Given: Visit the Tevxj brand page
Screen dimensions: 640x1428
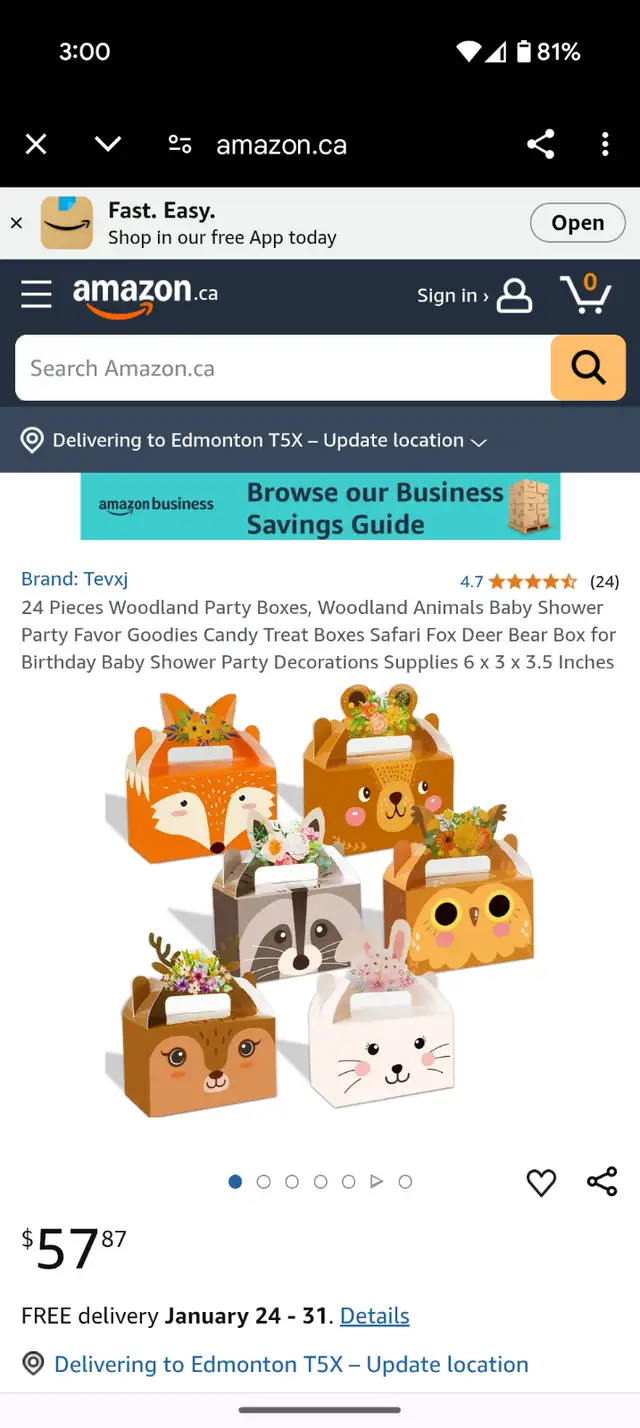Looking at the screenshot, I should pyautogui.click(x=75, y=579).
